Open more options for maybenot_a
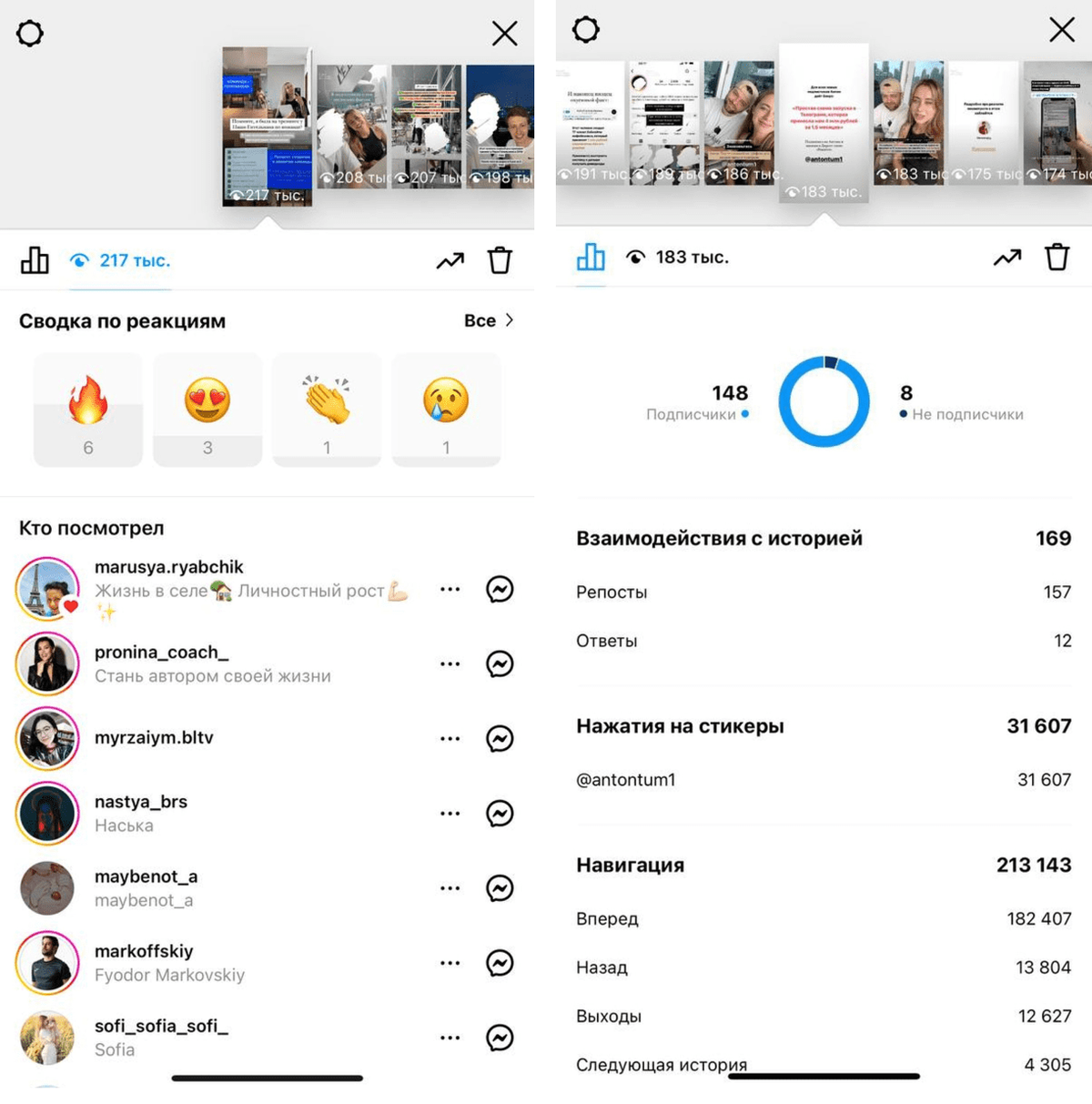 click(x=450, y=888)
